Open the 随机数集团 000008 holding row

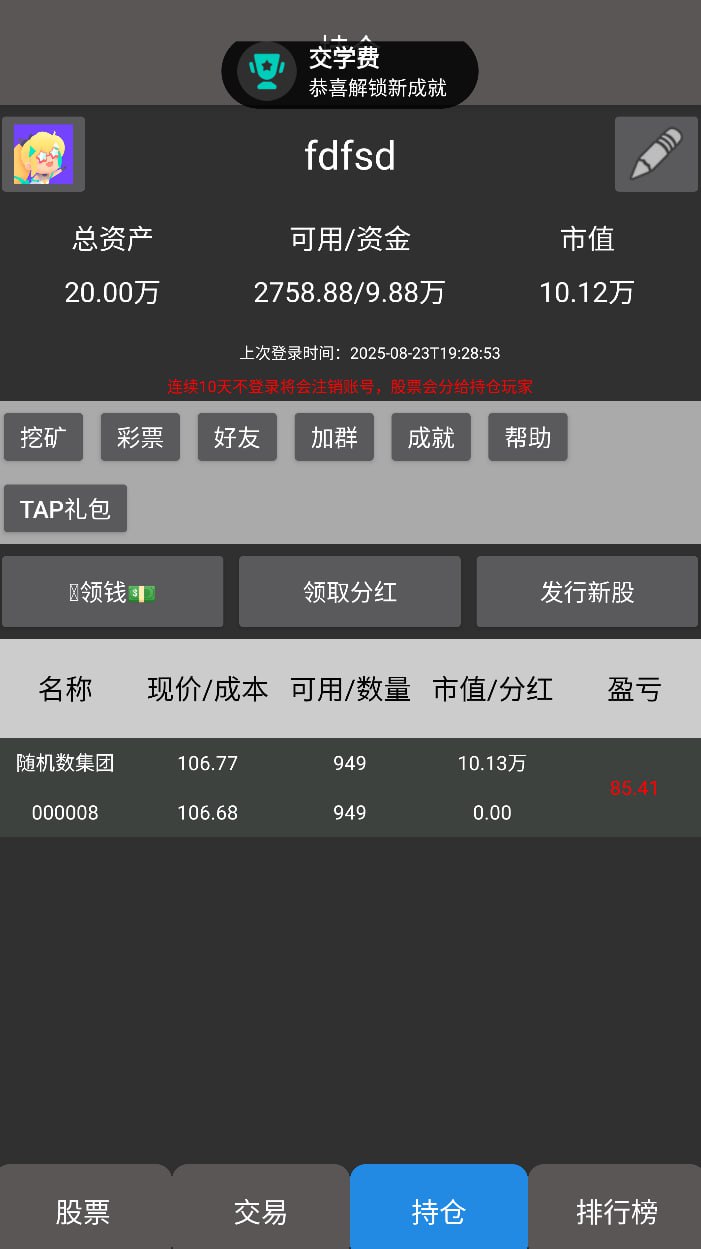350,788
